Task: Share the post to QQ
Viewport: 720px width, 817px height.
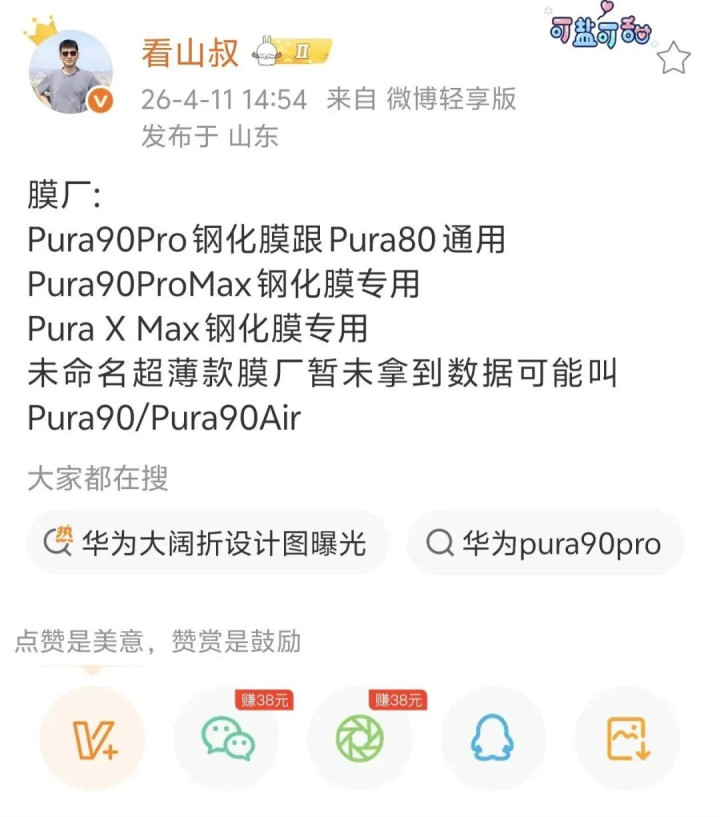Action: 493,738
